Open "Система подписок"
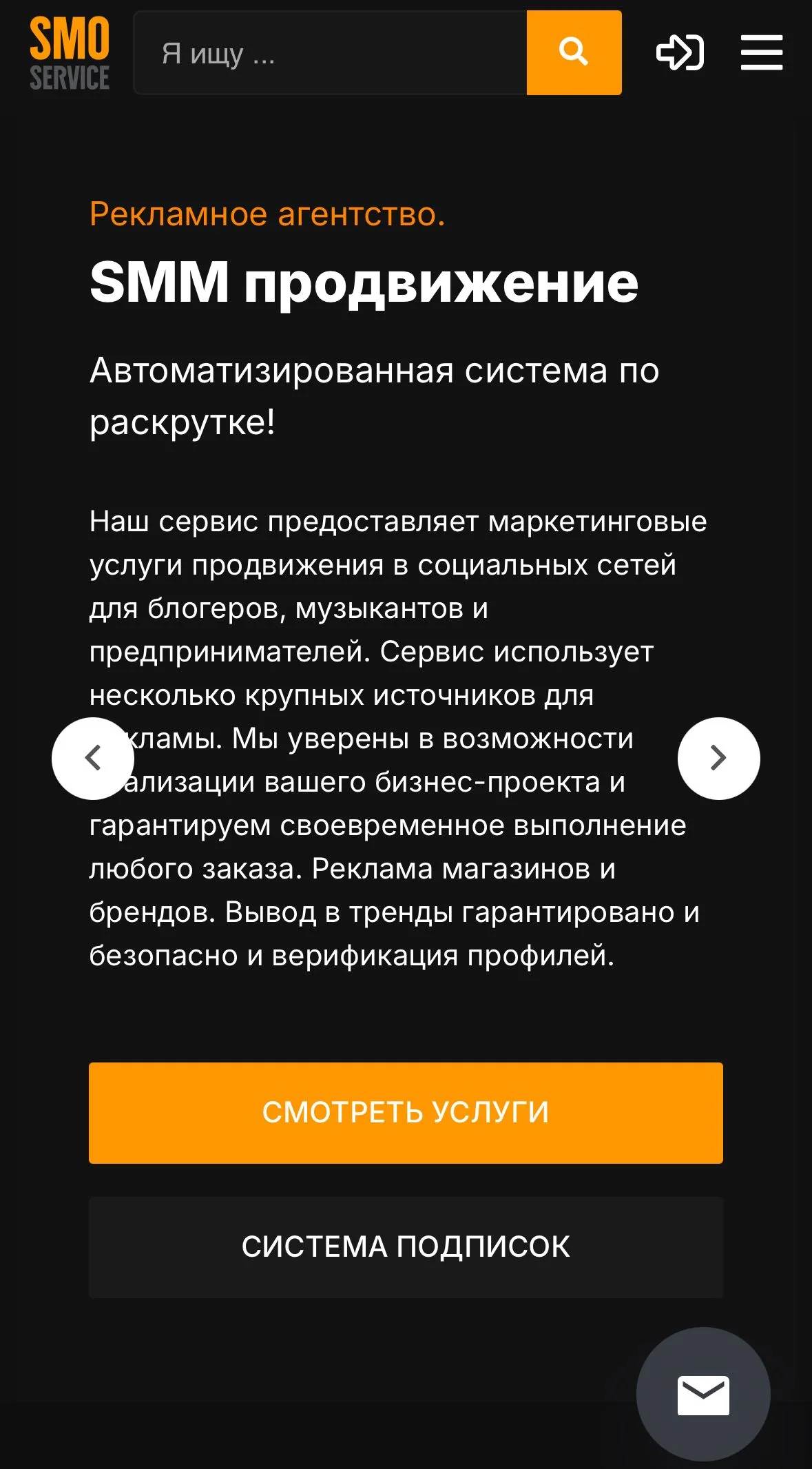 point(406,1247)
